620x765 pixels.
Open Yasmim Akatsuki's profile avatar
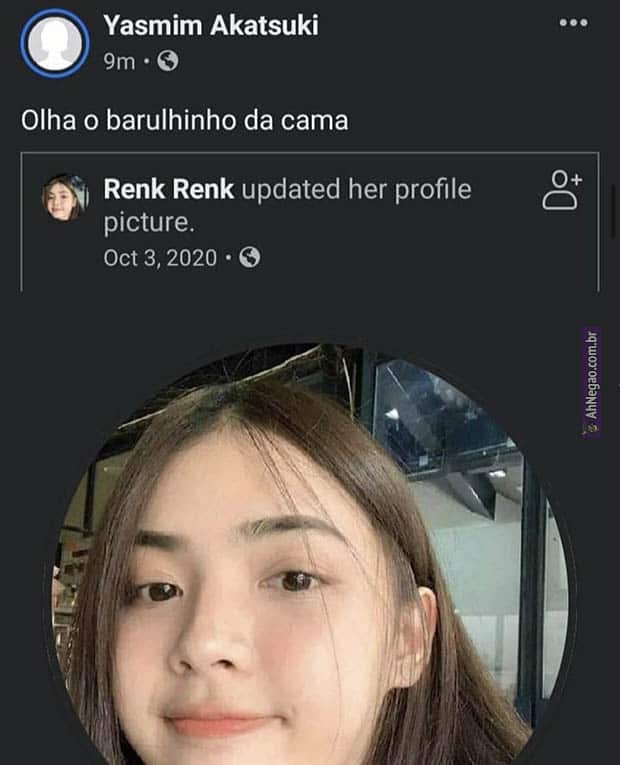coord(55,43)
